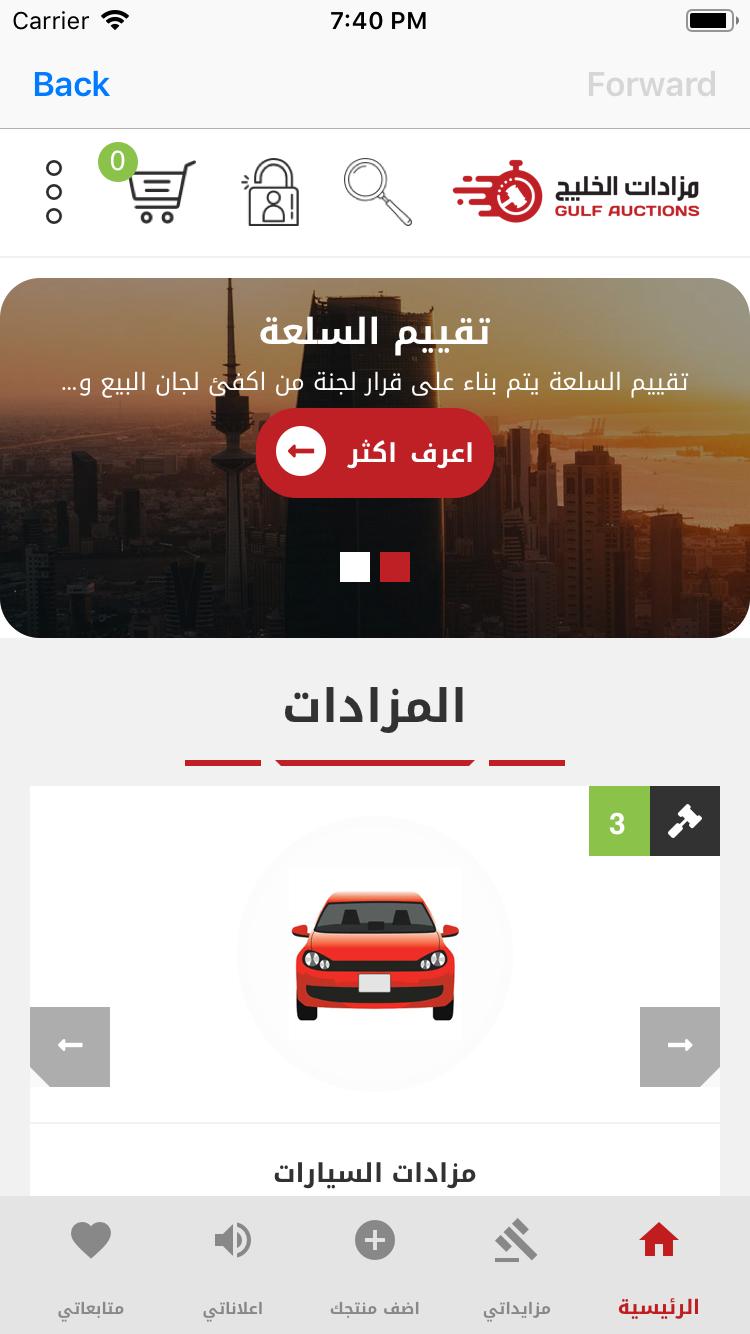Viewport: 750px width, 1334px height.
Task: Open the menu dots on the top left
Action: pos(53,192)
